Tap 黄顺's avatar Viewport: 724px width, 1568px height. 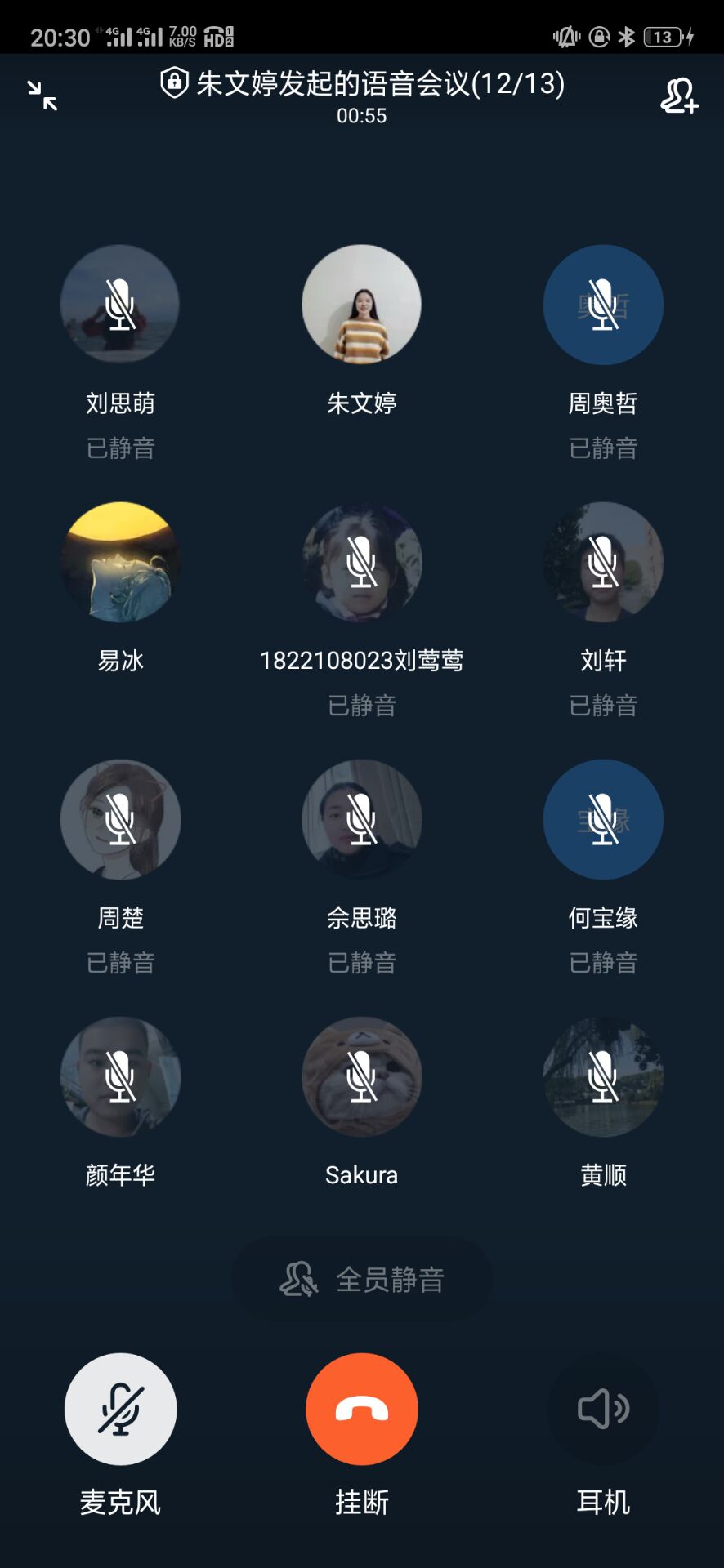(x=603, y=1076)
